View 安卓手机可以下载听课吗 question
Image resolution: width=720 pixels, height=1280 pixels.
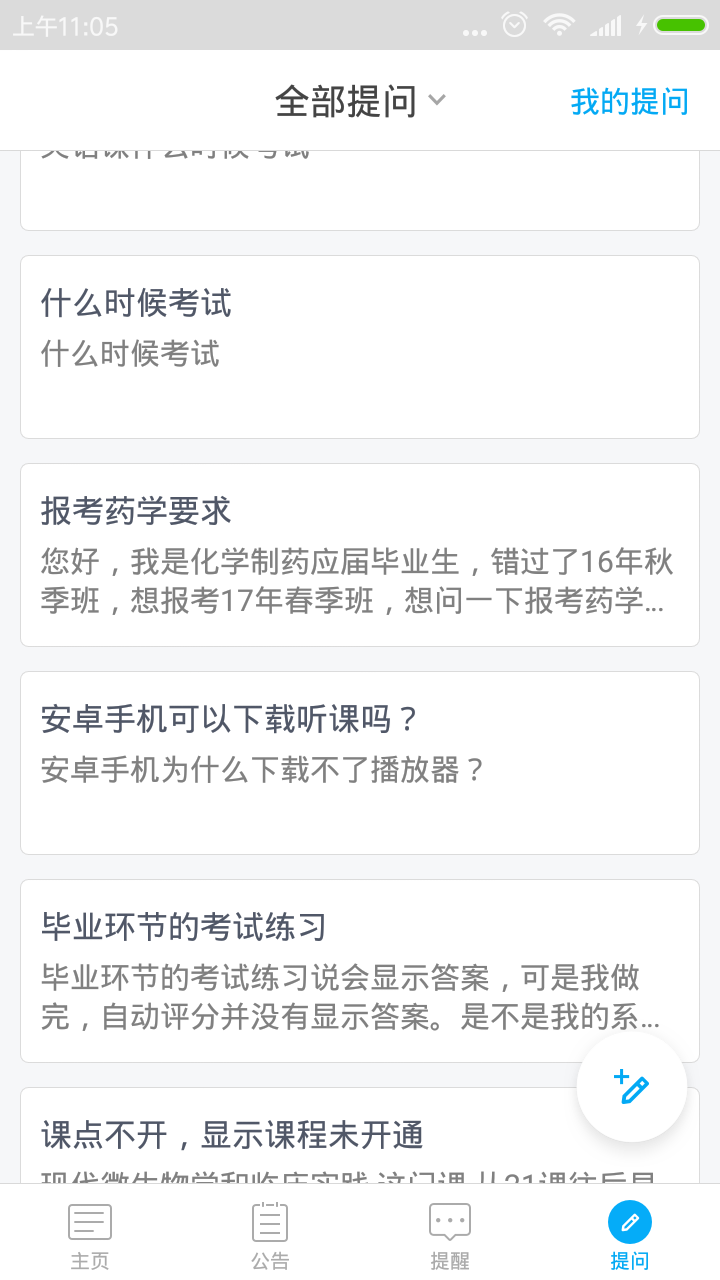tap(360, 762)
